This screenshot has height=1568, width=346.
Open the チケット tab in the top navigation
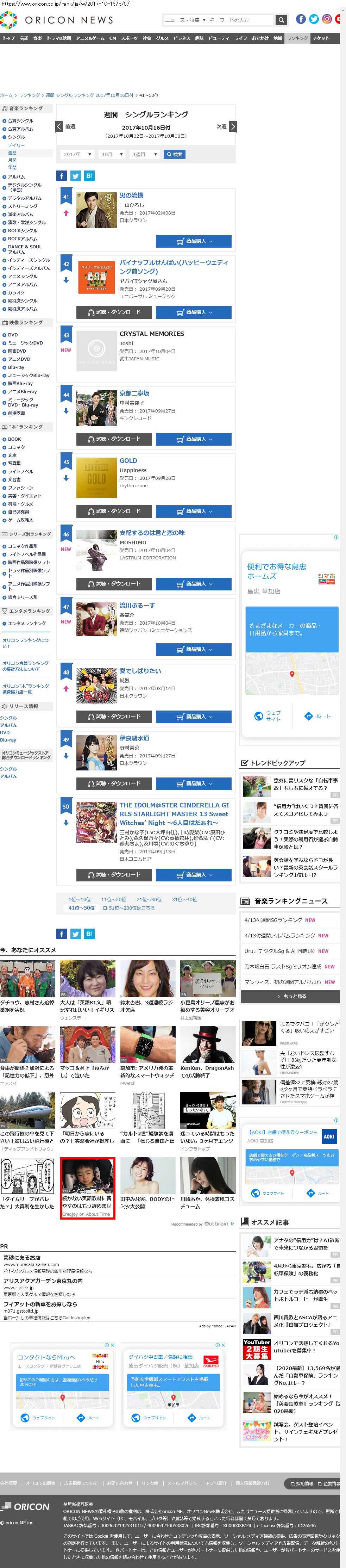pos(321,38)
